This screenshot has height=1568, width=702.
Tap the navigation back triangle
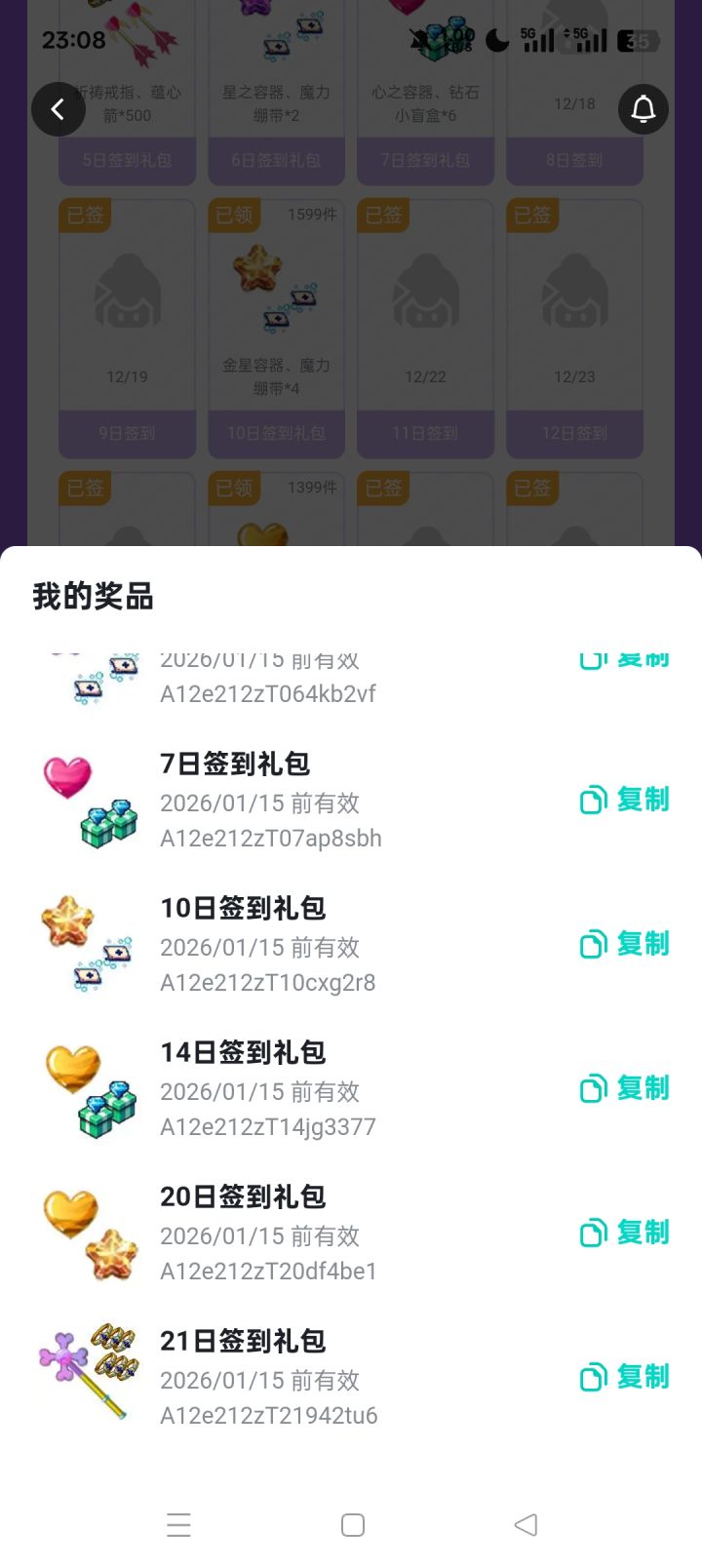(x=526, y=1523)
